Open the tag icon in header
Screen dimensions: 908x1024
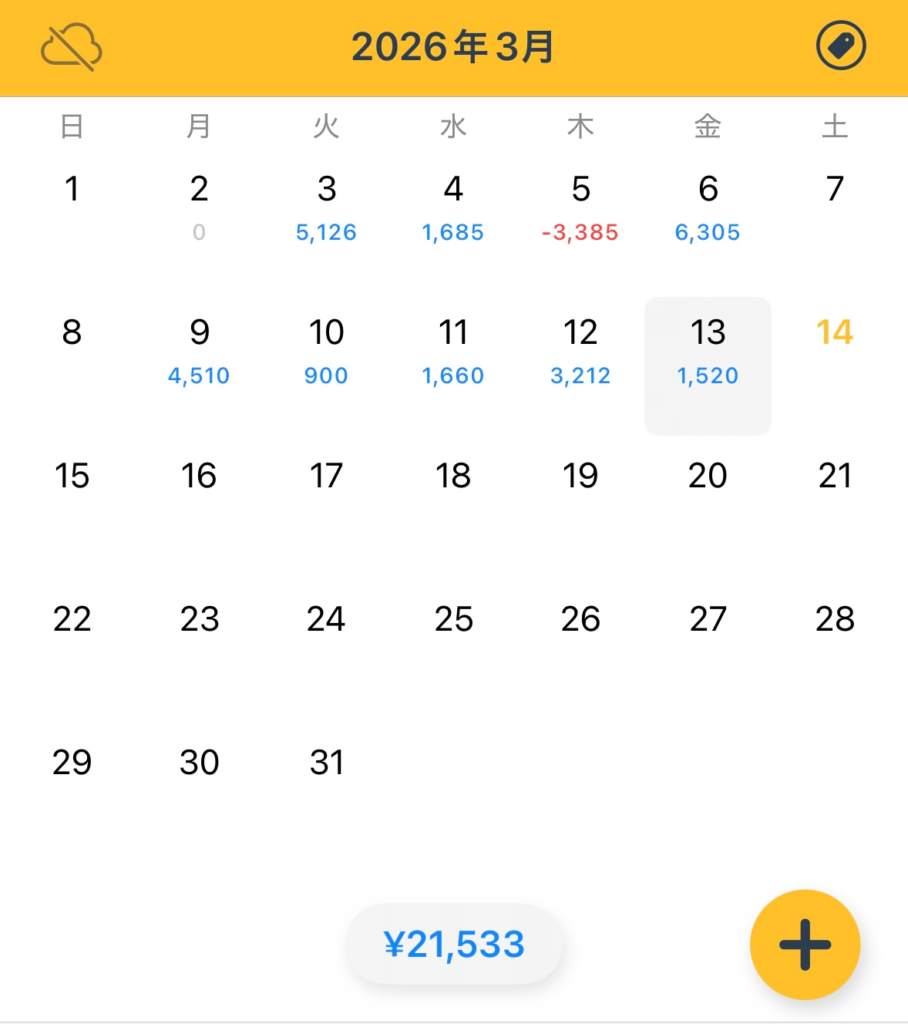(x=840, y=47)
